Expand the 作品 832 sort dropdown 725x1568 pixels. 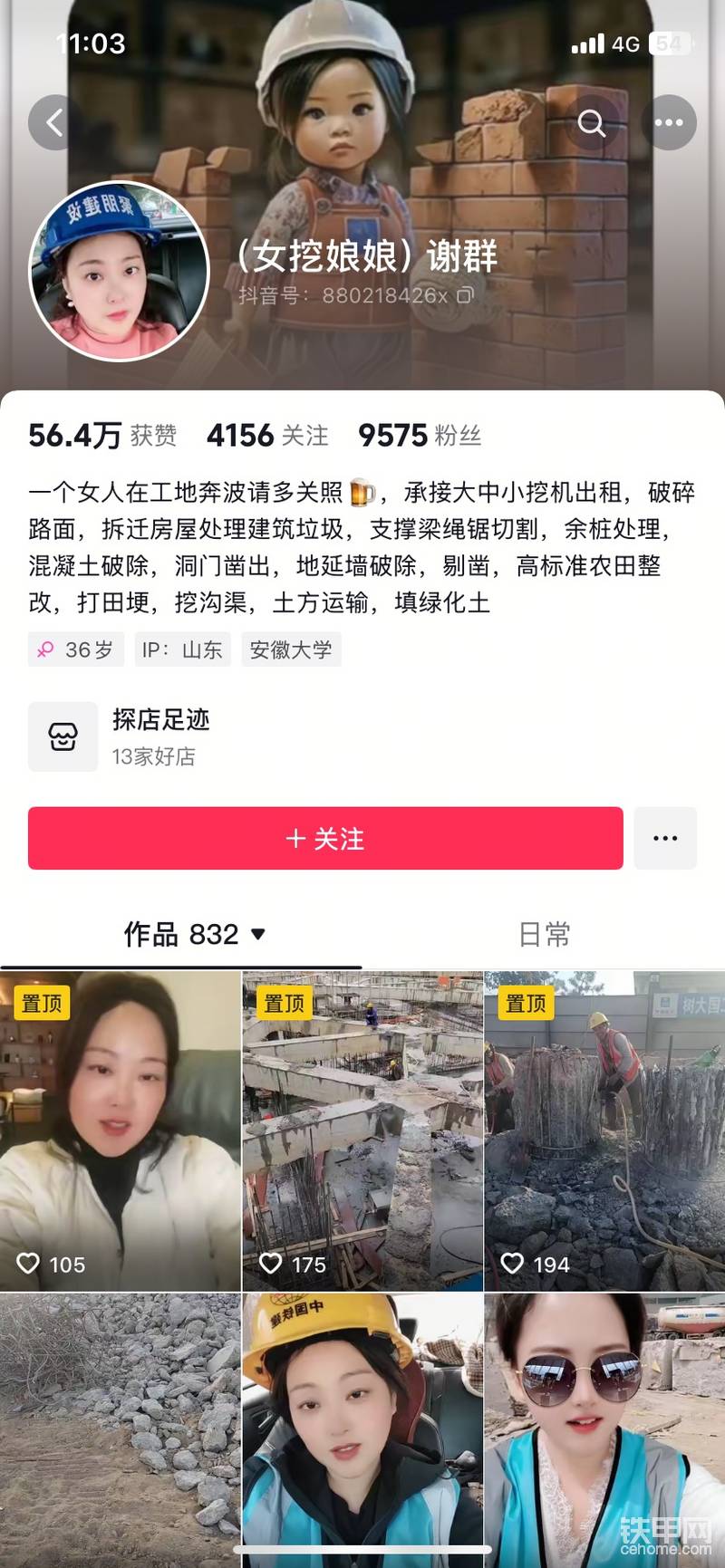pos(257,934)
